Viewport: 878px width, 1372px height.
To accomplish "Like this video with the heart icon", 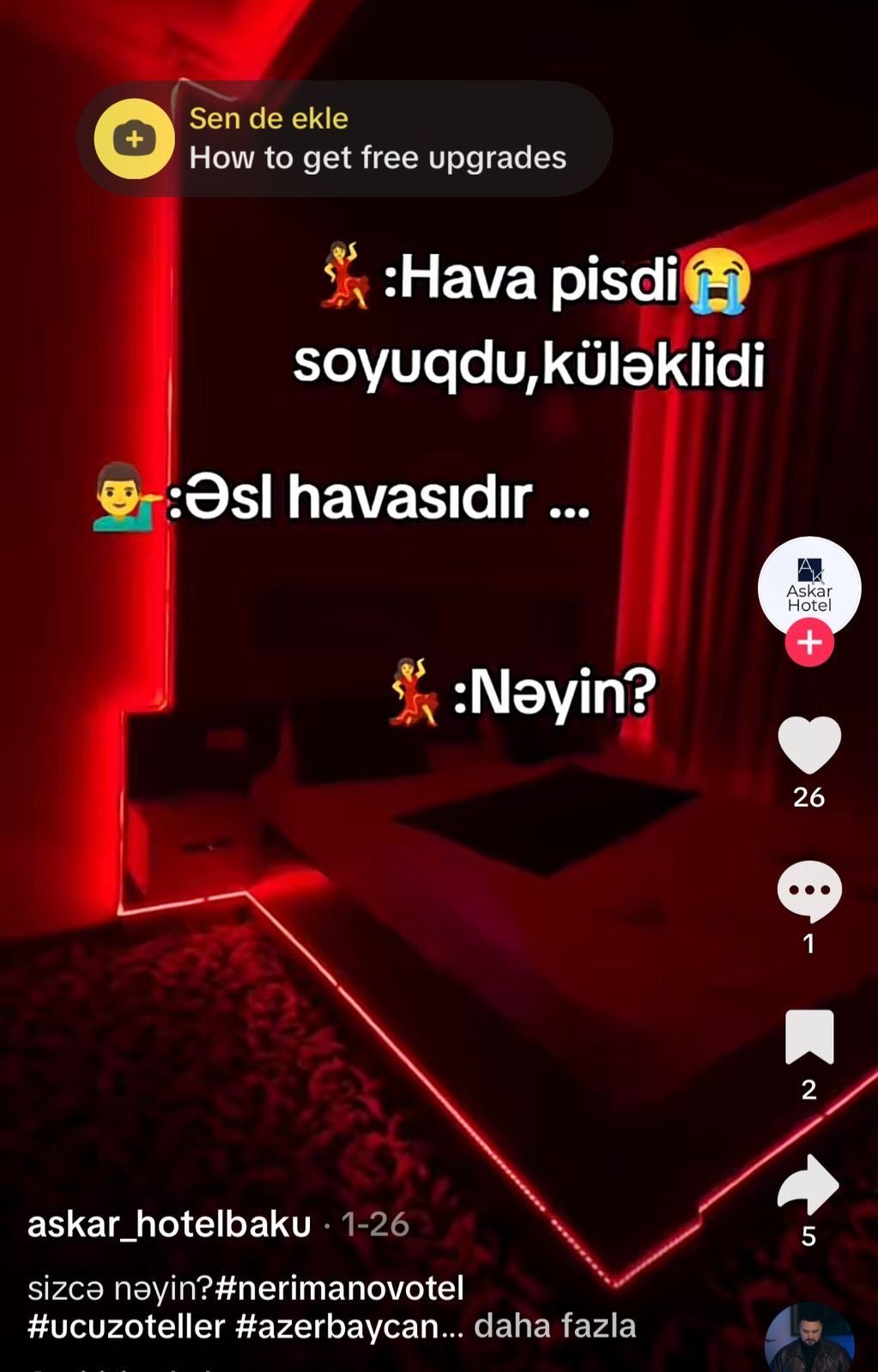I will coord(808,744).
